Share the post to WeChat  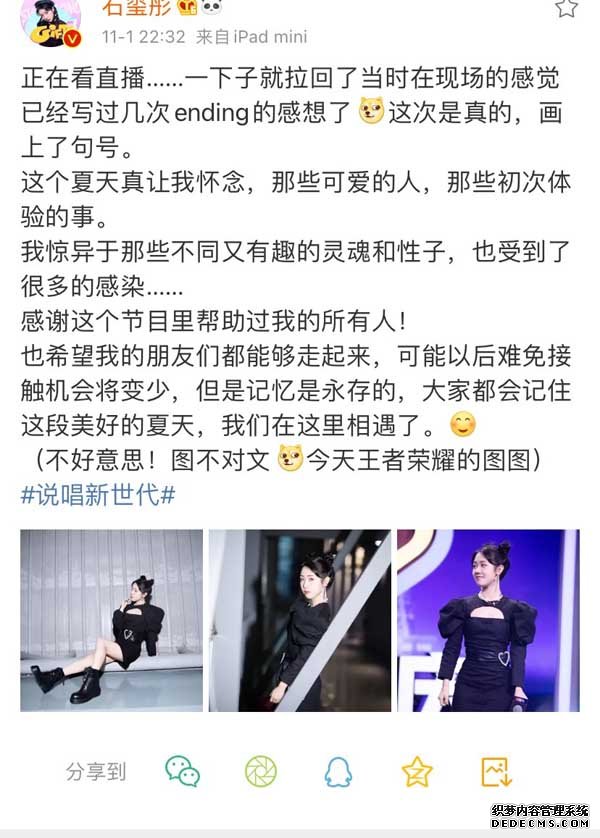click(182, 770)
